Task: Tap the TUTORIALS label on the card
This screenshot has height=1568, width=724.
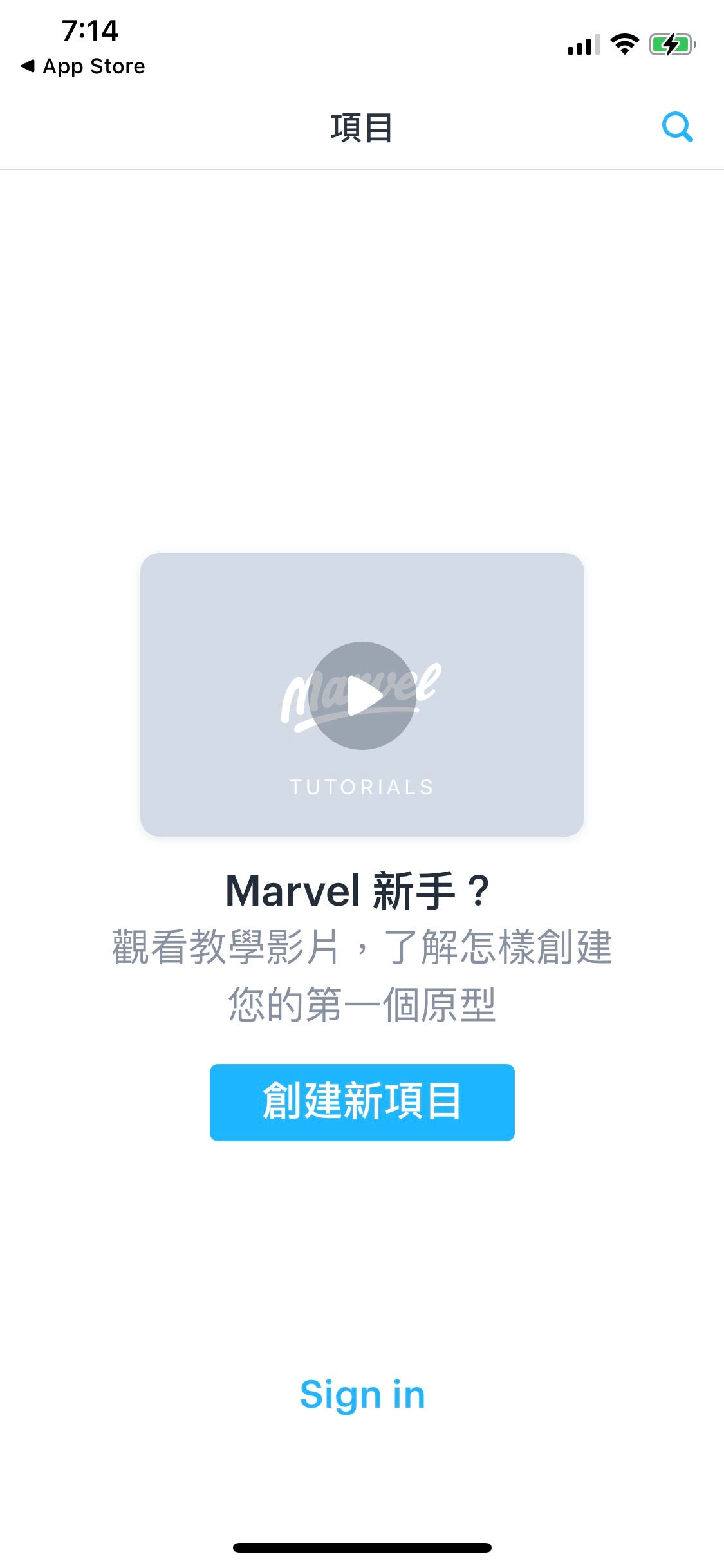Action: [362, 787]
